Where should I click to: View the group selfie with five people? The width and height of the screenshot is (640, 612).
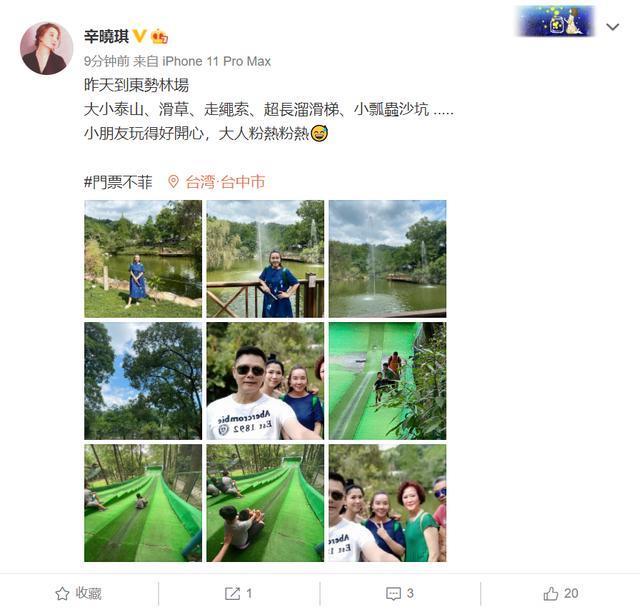point(387,502)
